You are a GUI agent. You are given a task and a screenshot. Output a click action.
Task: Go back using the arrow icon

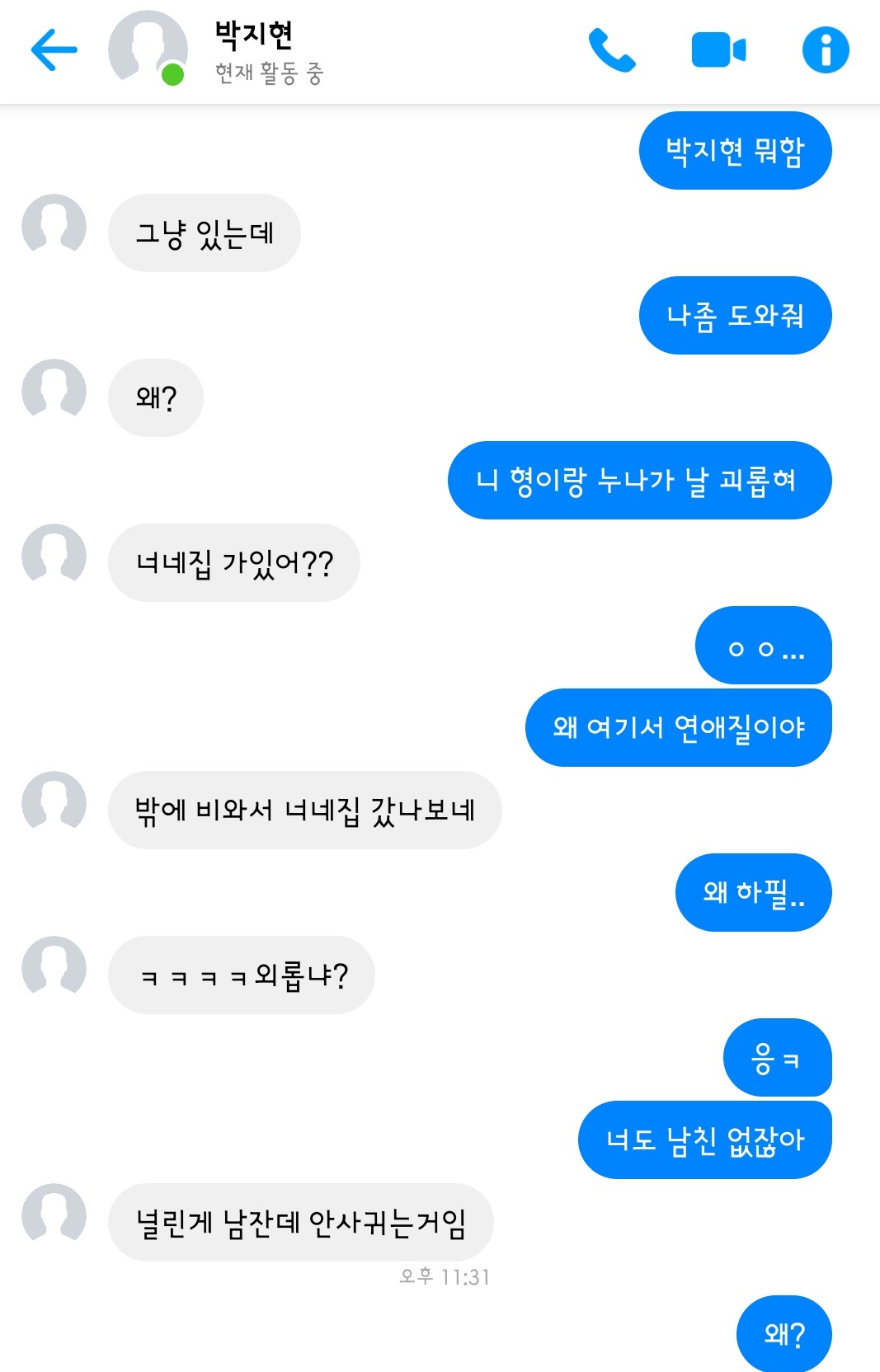[54, 50]
